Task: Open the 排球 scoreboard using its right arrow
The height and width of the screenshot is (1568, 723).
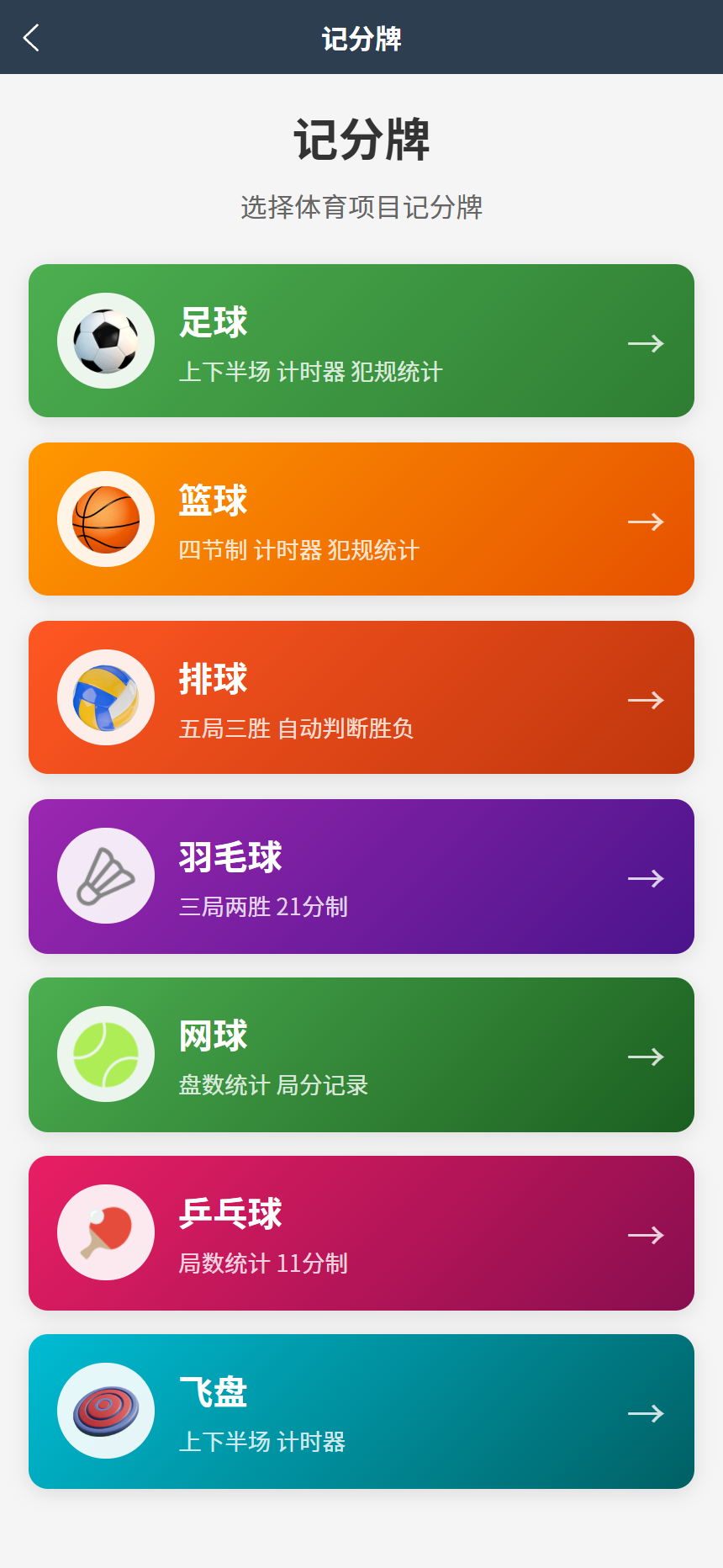Action: (x=645, y=700)
